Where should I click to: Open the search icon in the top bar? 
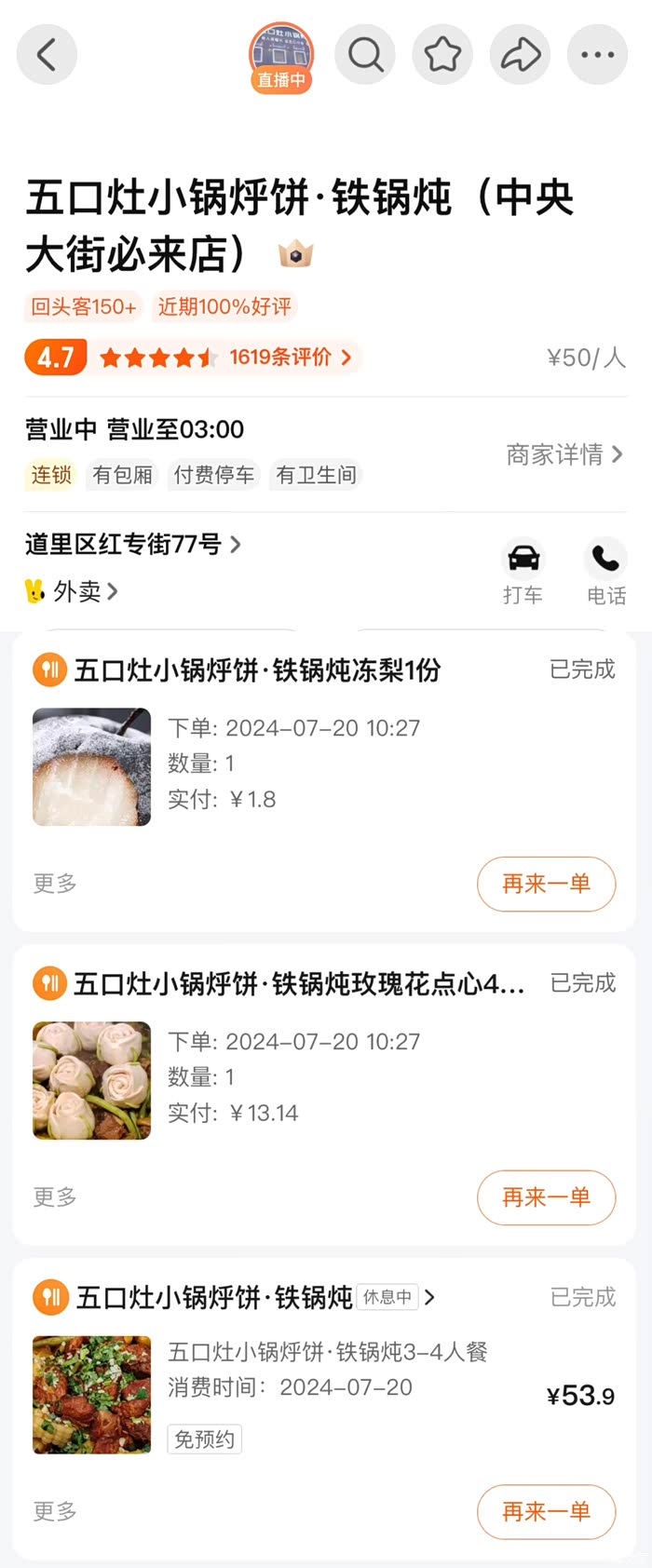pos(365,55)
